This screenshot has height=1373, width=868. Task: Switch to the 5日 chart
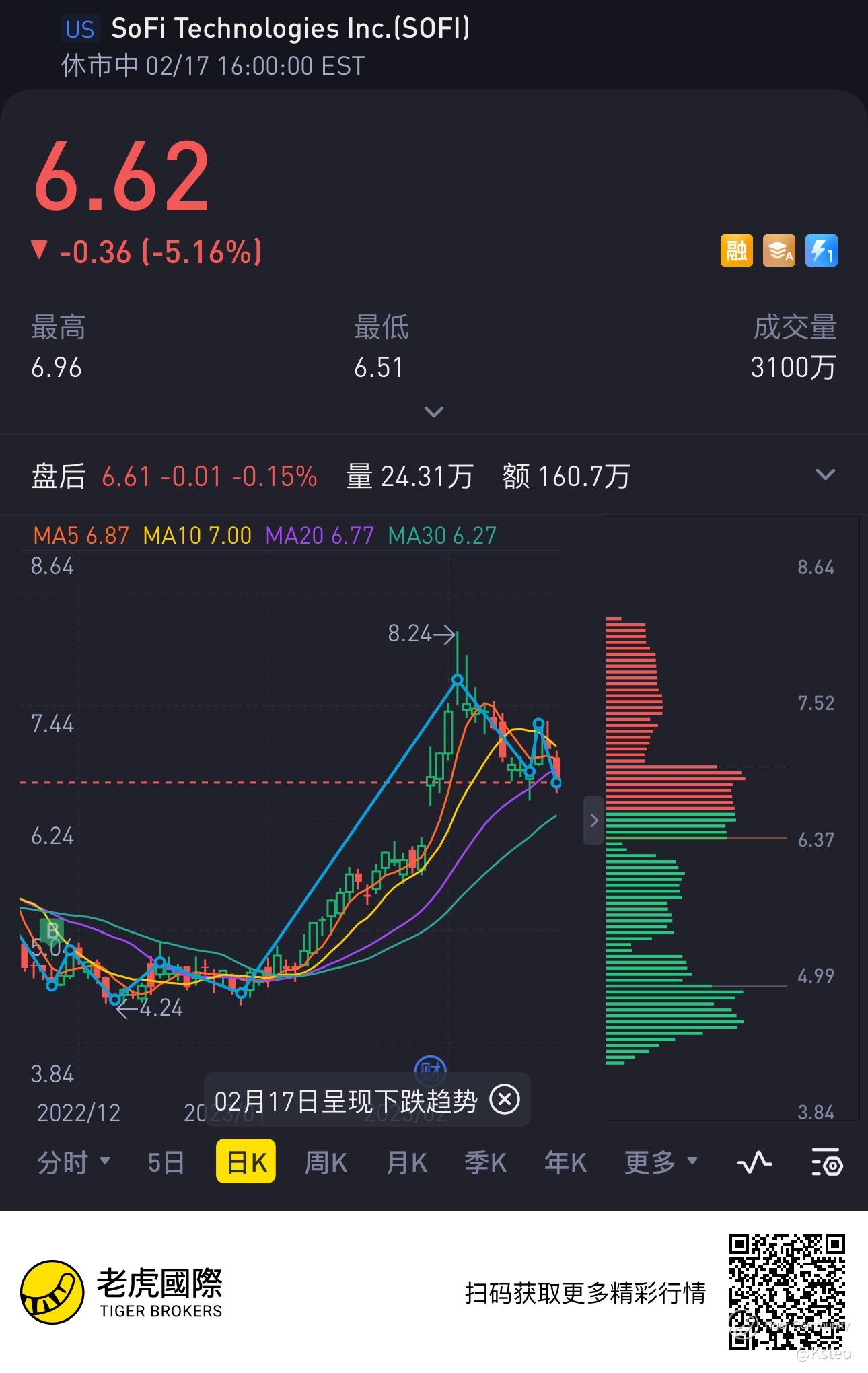point(166,1162)
